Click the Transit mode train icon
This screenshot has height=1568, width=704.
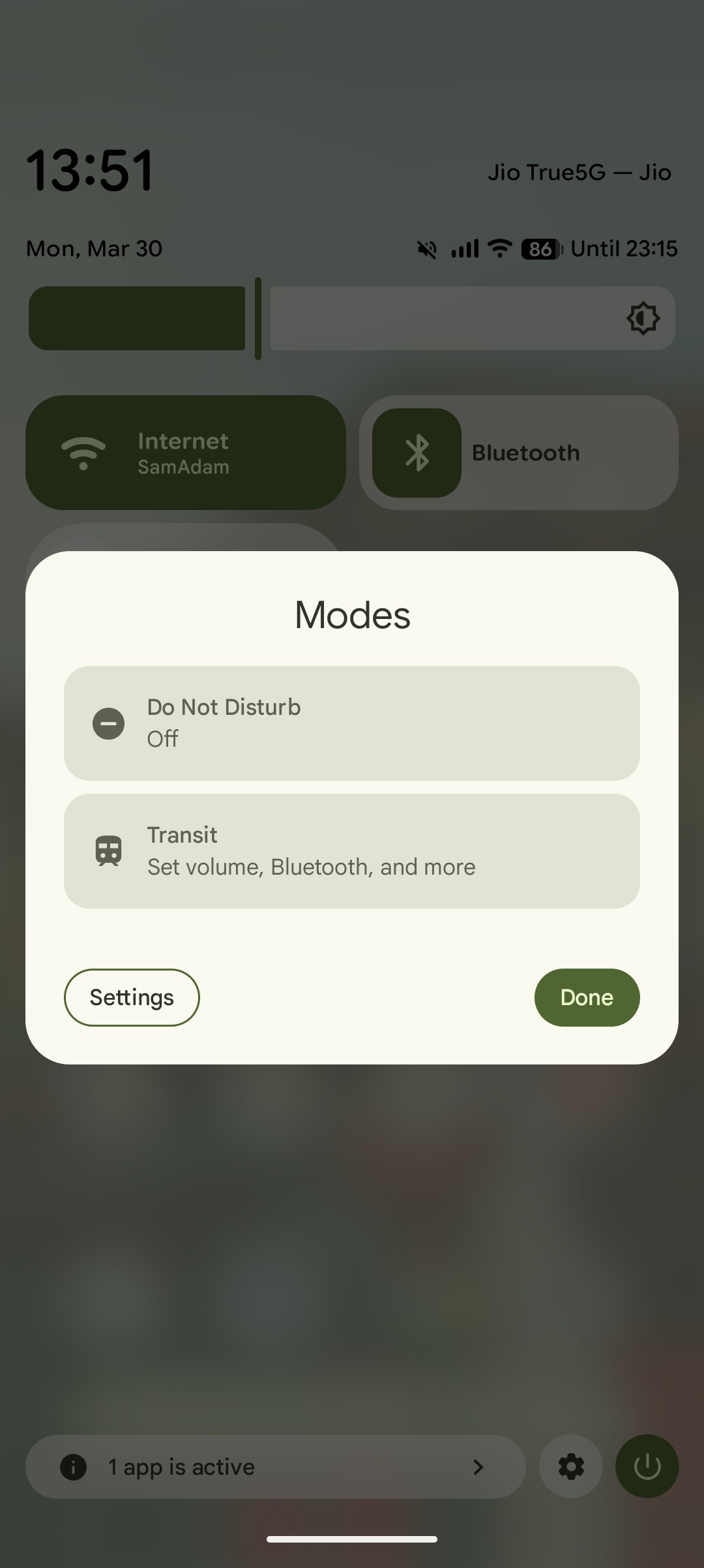coord(108,849)
